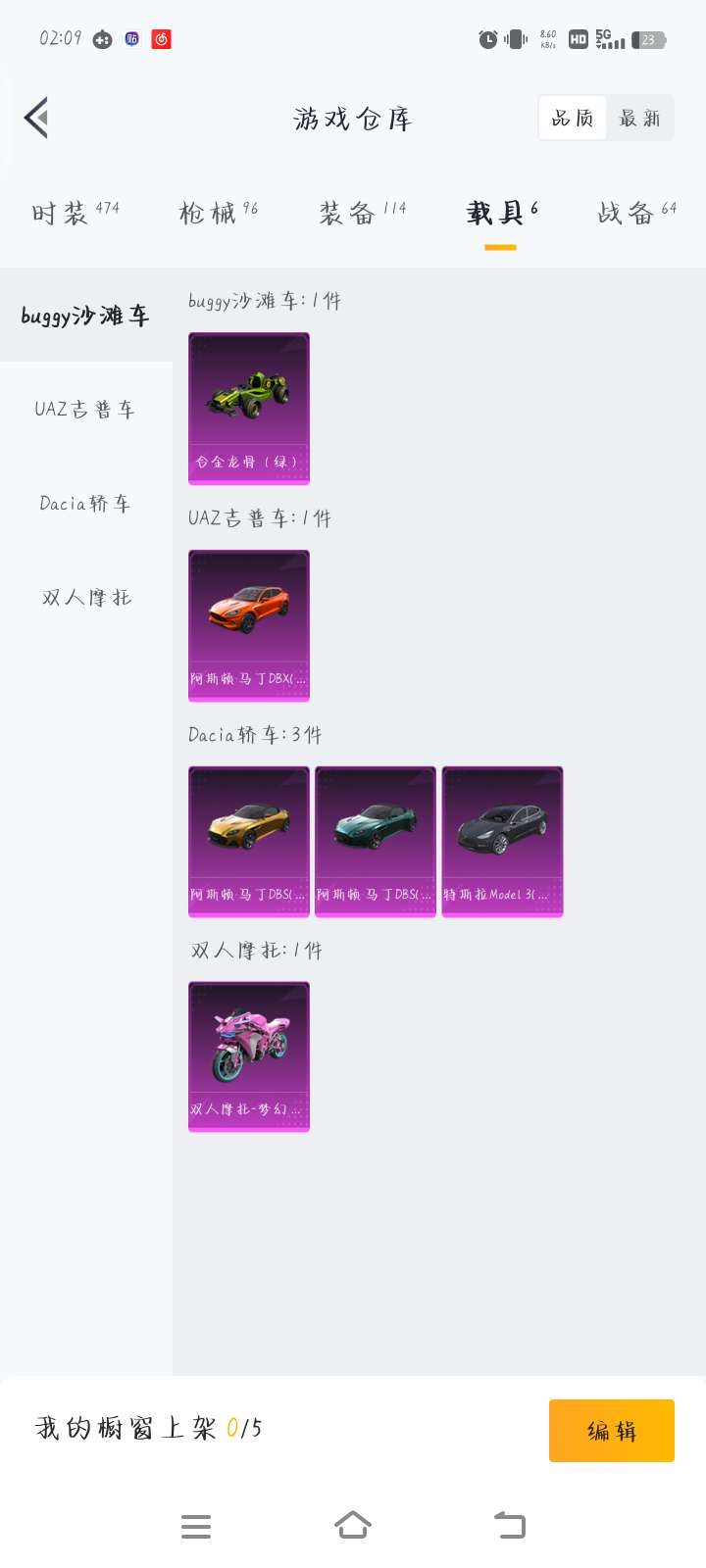Select buggy沙滩车 in the side list

point(86,316)
